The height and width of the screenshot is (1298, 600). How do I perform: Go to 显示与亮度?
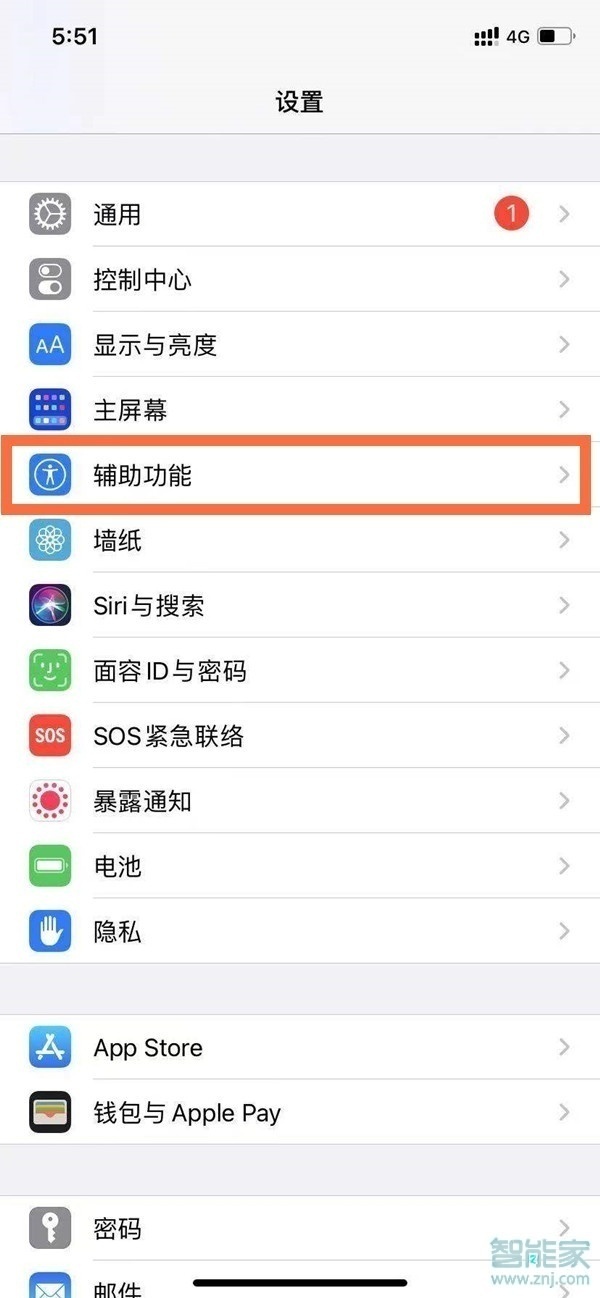[300, 345]
